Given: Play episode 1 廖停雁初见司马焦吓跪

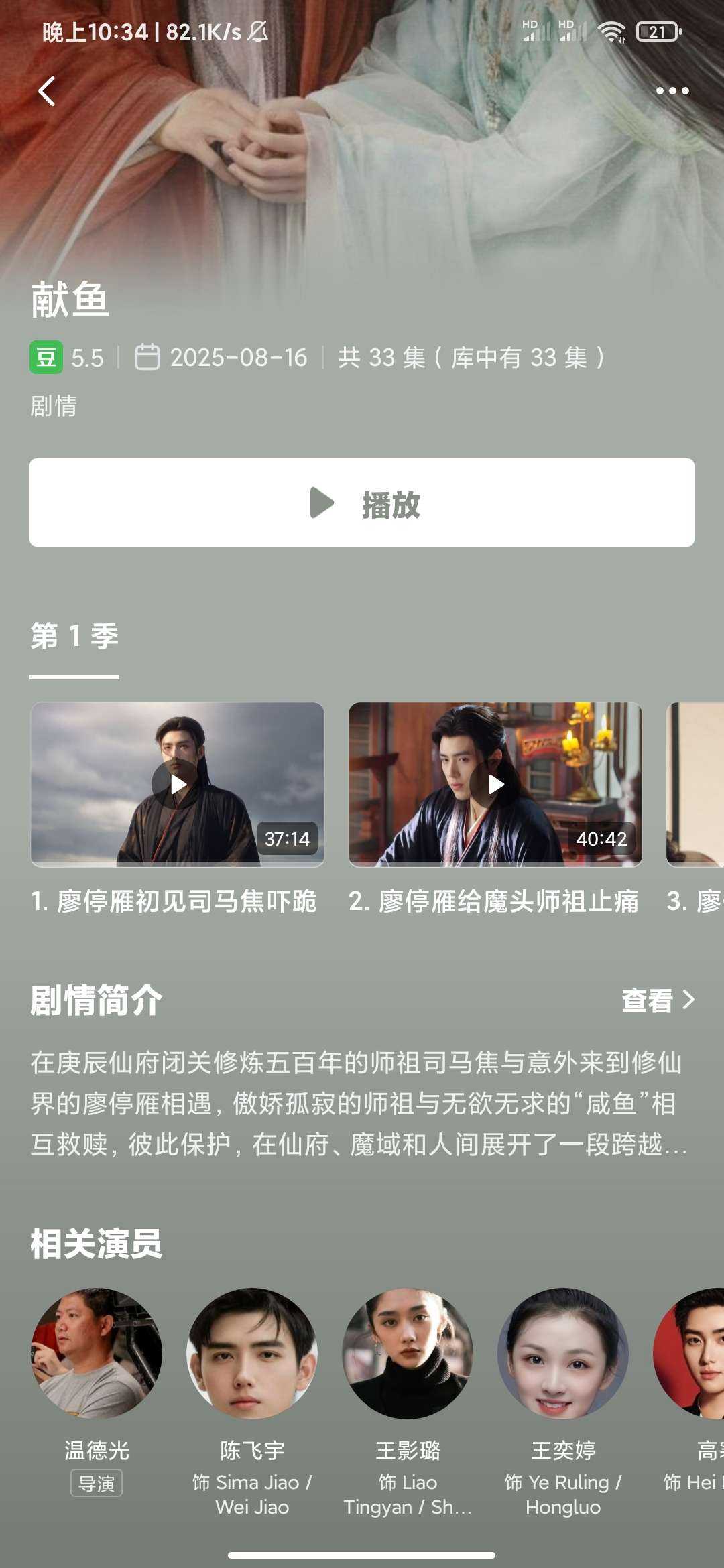Looking at the screenshot, I should pos(178,784).
